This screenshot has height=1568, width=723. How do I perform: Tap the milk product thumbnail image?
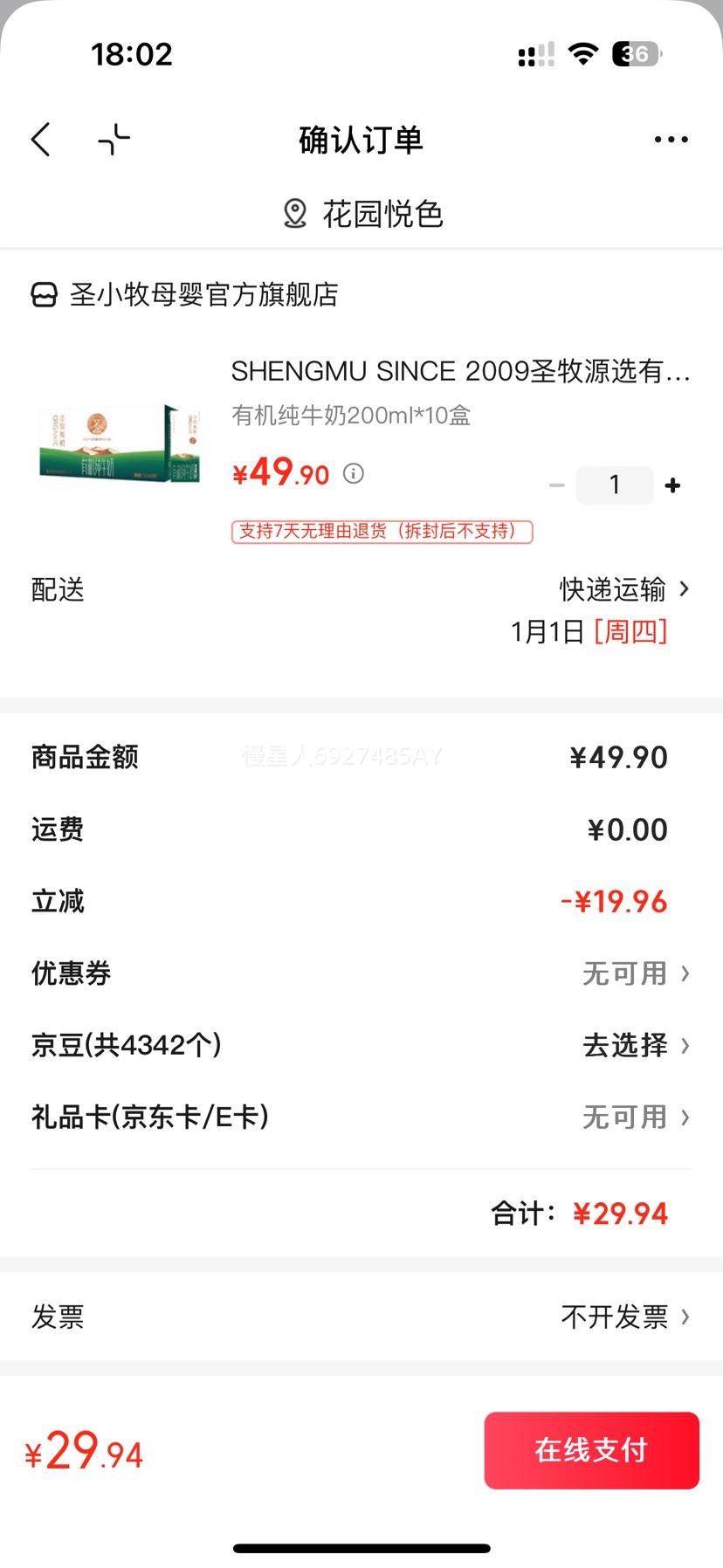(x=119, y=445)
